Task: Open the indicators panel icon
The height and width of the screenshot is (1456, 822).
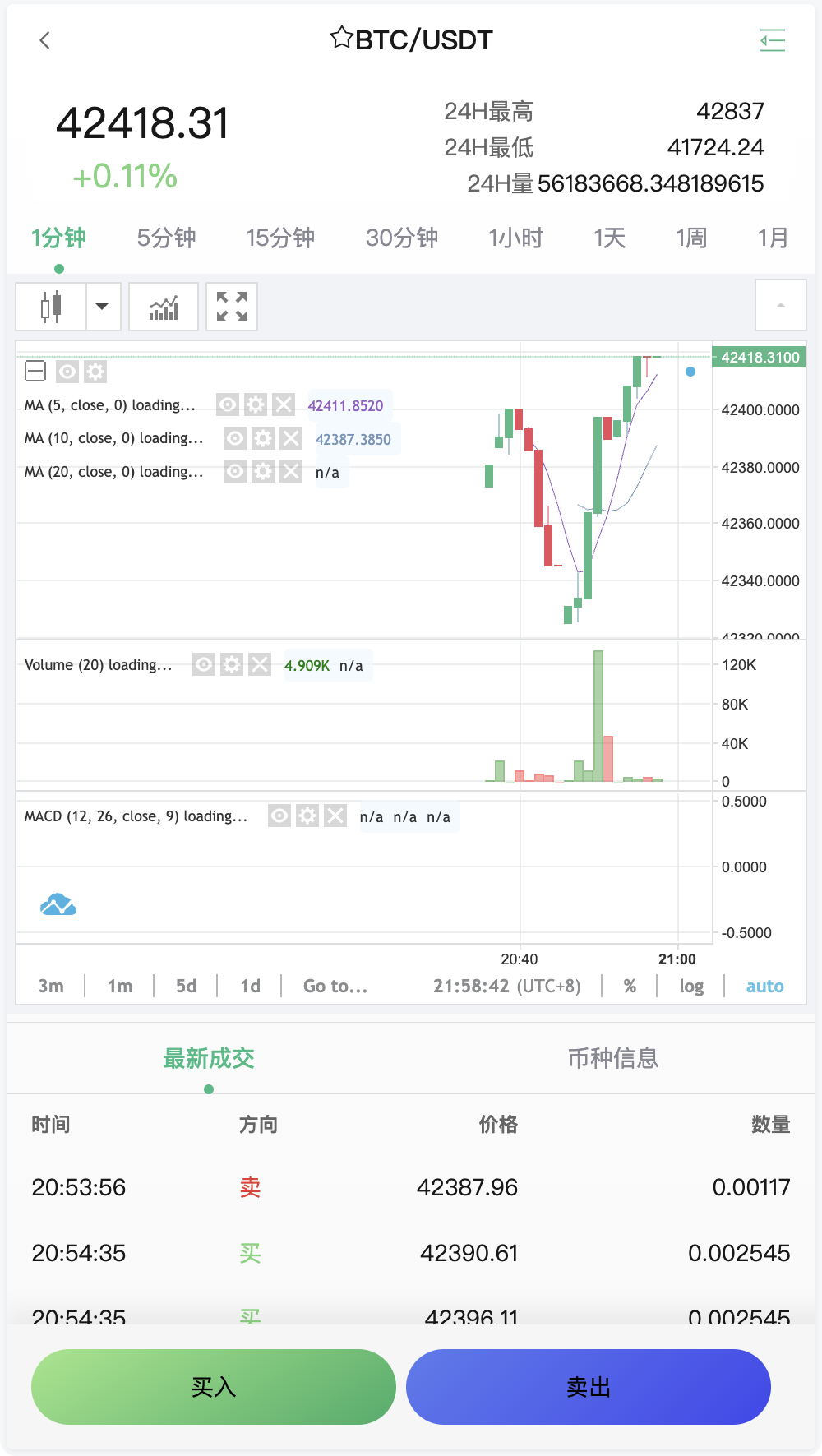Action: click(x=163, y=306)
